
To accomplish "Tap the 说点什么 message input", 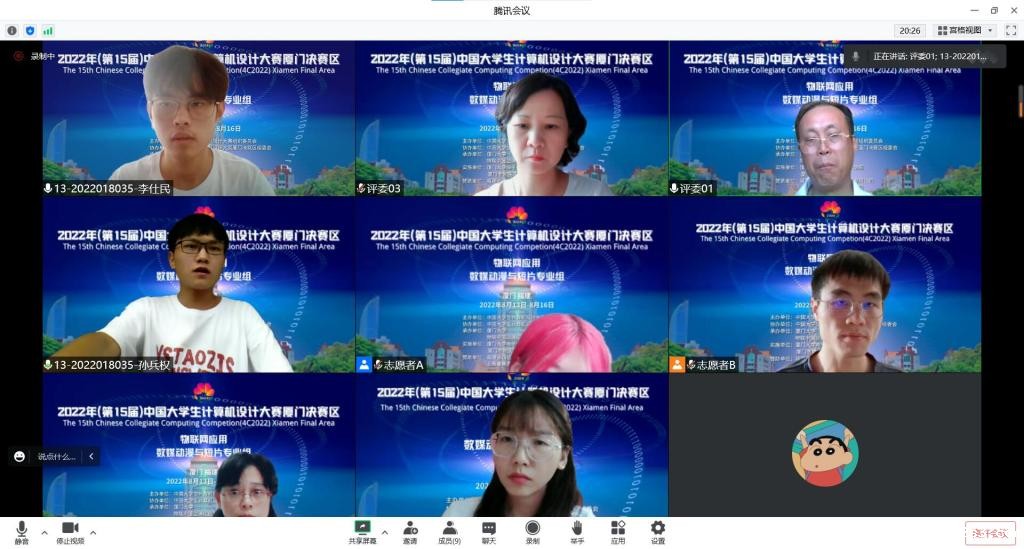I will point(57,456).
